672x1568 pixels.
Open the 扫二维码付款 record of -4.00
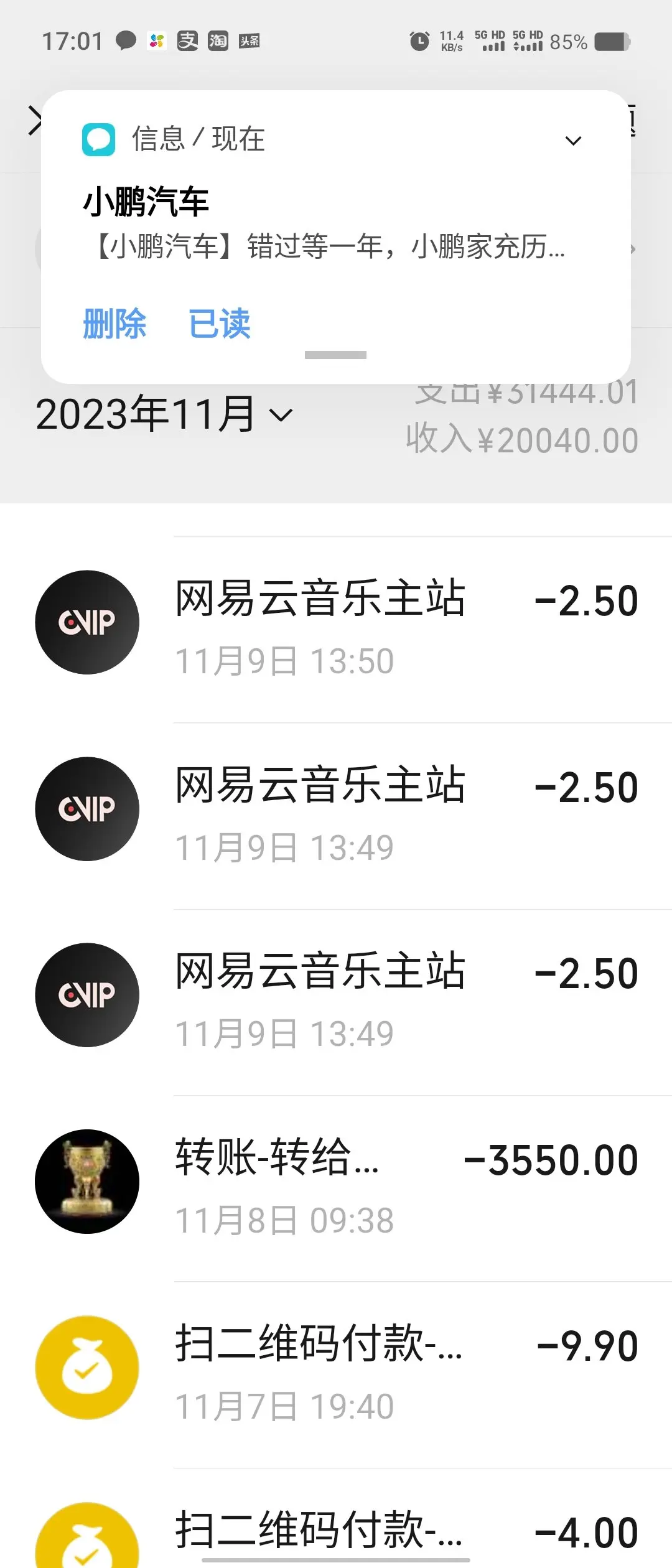coord(336,1518)
